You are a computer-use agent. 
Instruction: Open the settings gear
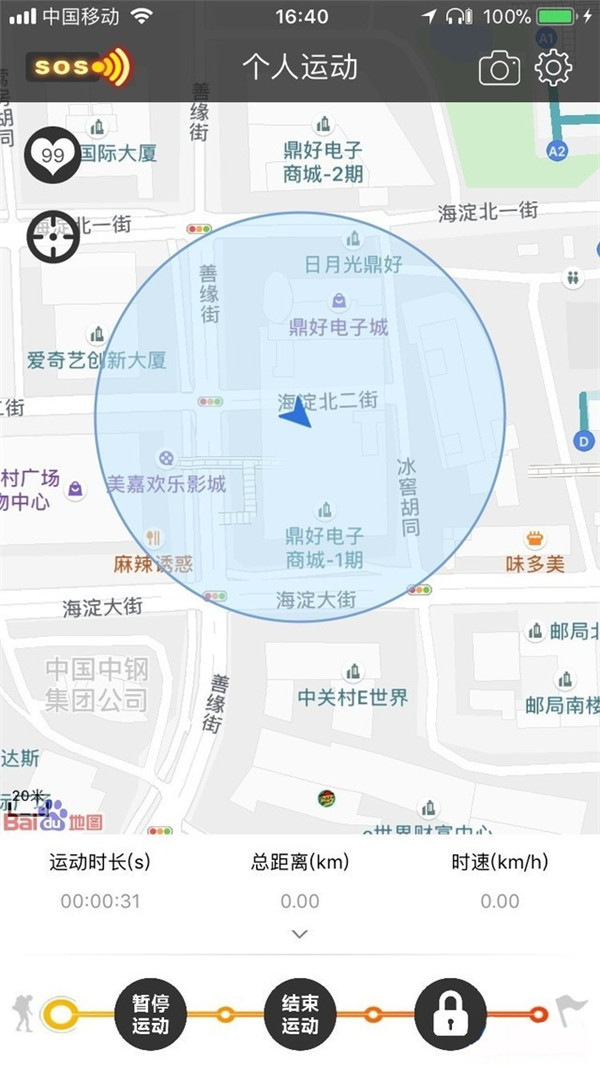[x=553, y=68]
